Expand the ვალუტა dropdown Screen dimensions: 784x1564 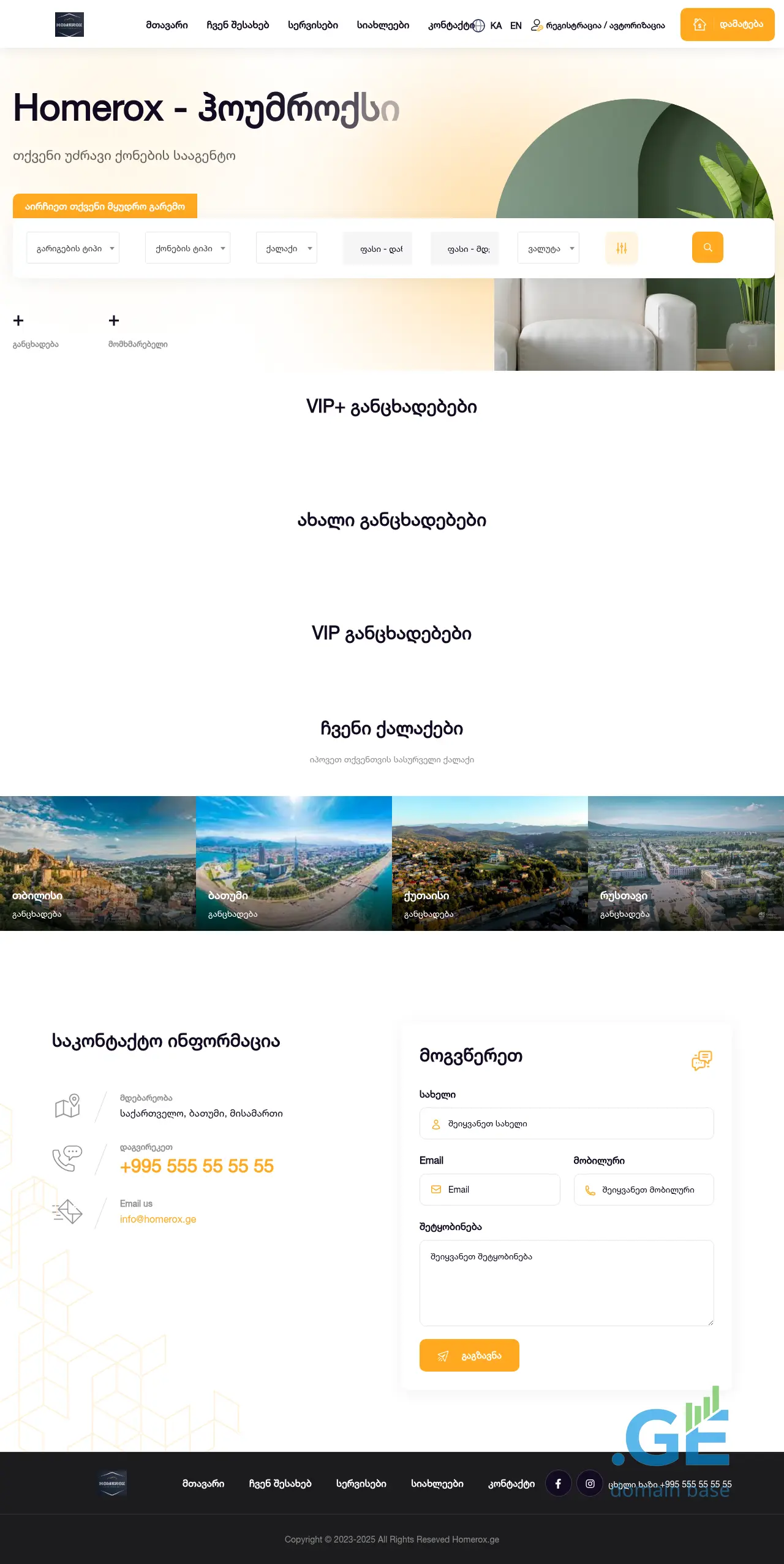coord(548,248)
